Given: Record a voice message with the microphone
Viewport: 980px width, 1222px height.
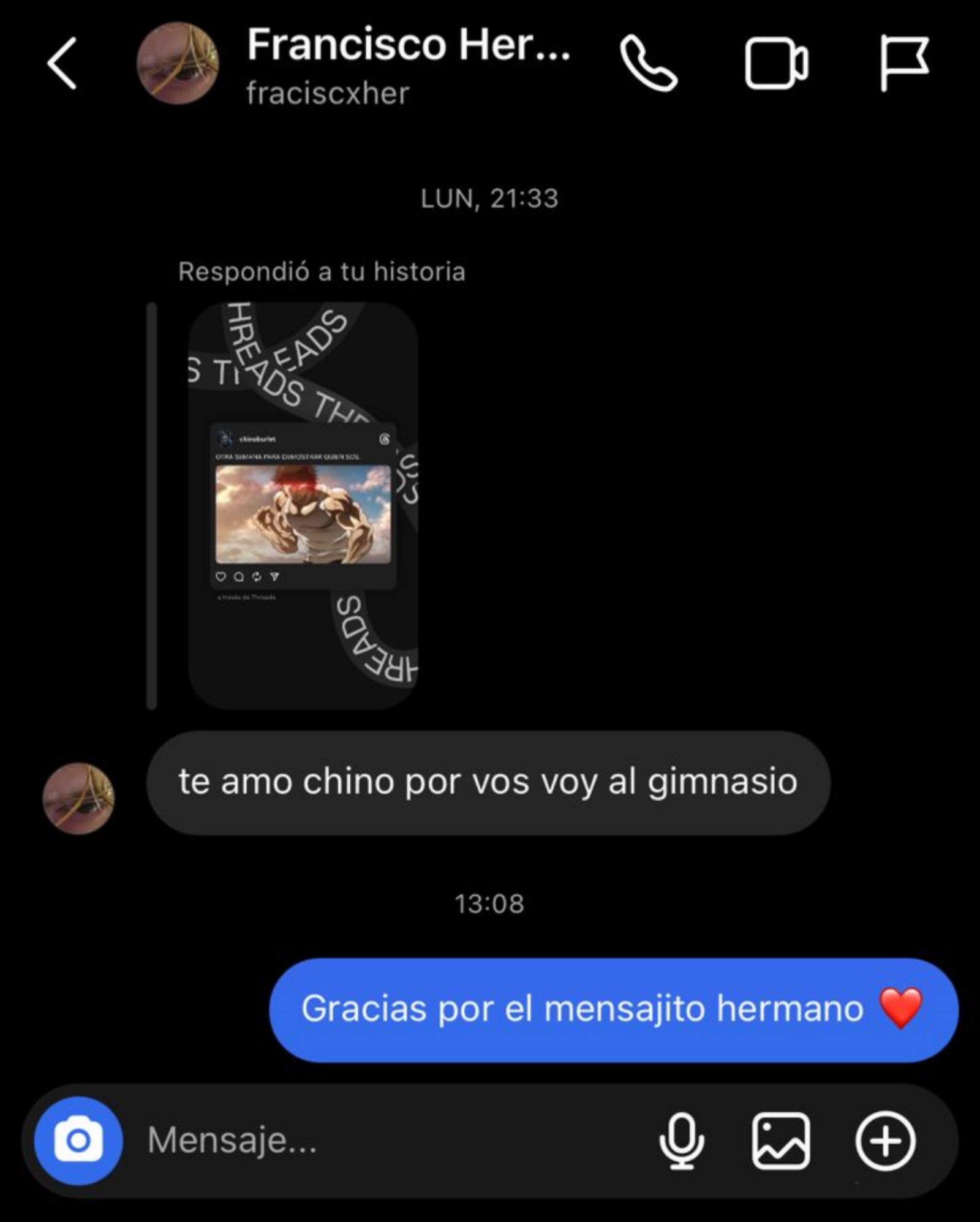Looking at the screenshot, I should [681, 1141].
